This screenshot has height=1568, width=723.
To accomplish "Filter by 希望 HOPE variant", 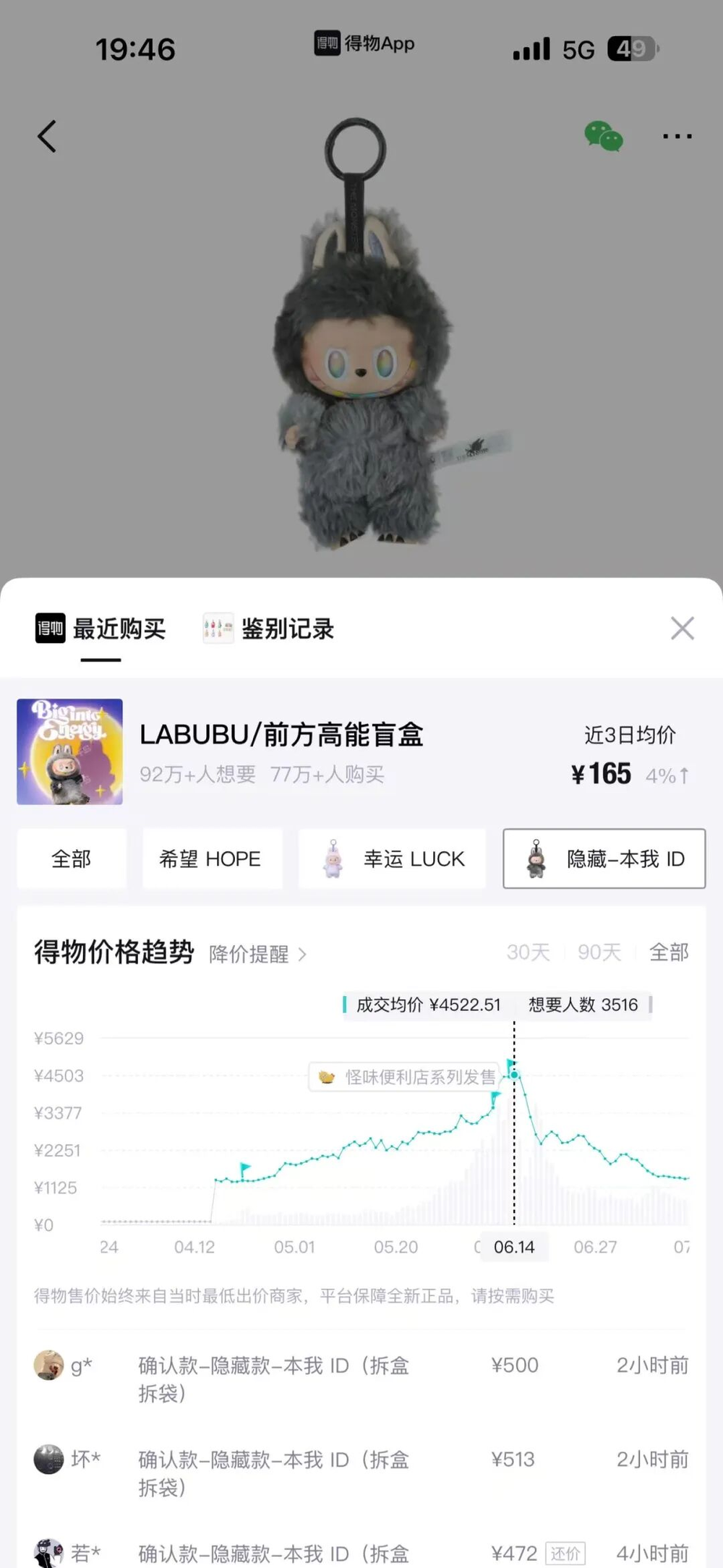I will 210,859.
